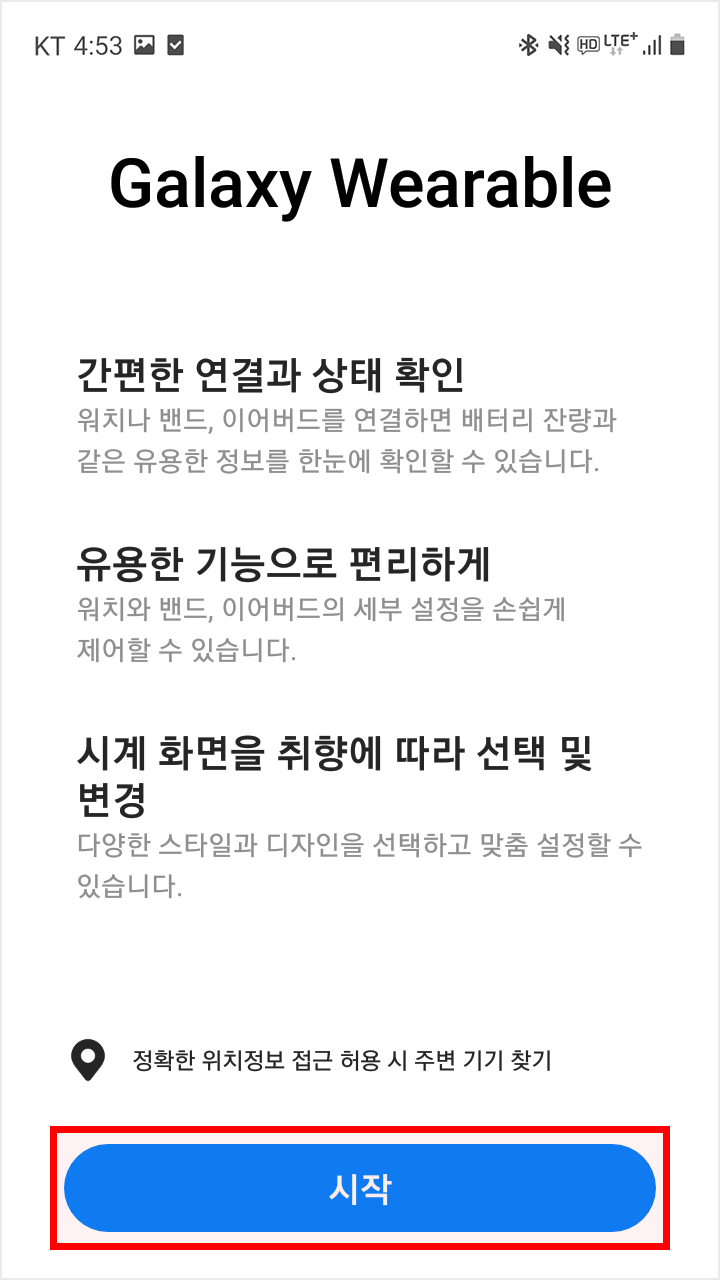720x1280 pixels.
Task: Tap the clock showing 4:53
Action: pos(97,45)
